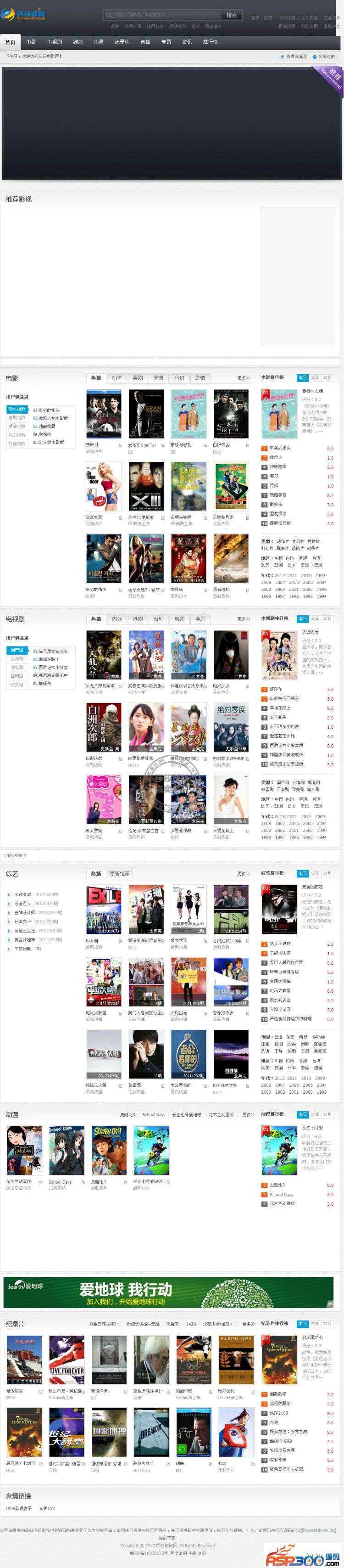Focus the video search input box
The image size is (344, 1568).
point(164,15)
